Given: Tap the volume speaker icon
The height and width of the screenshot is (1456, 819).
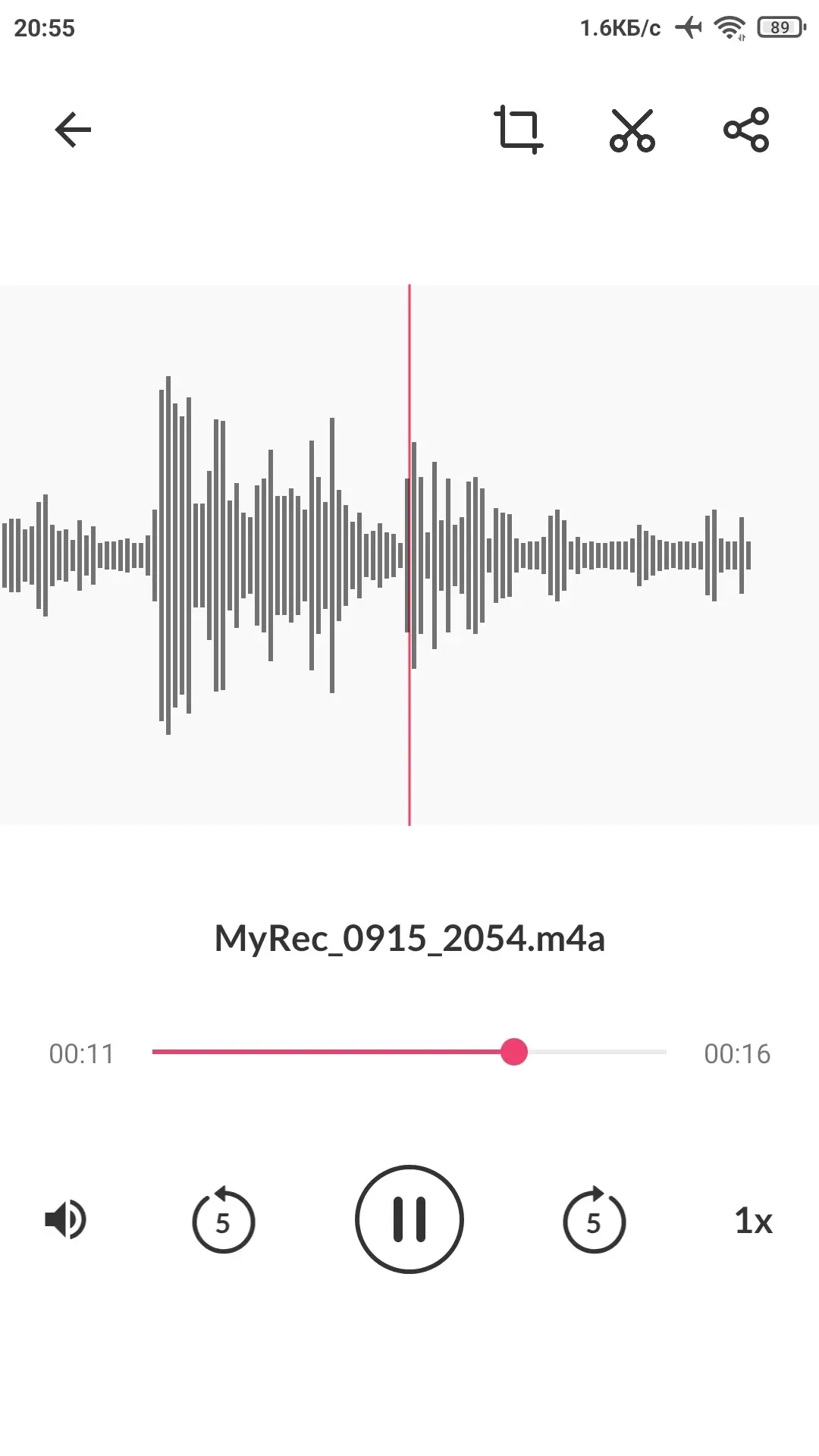Looking at the screenshot, I should point(66,1219).
